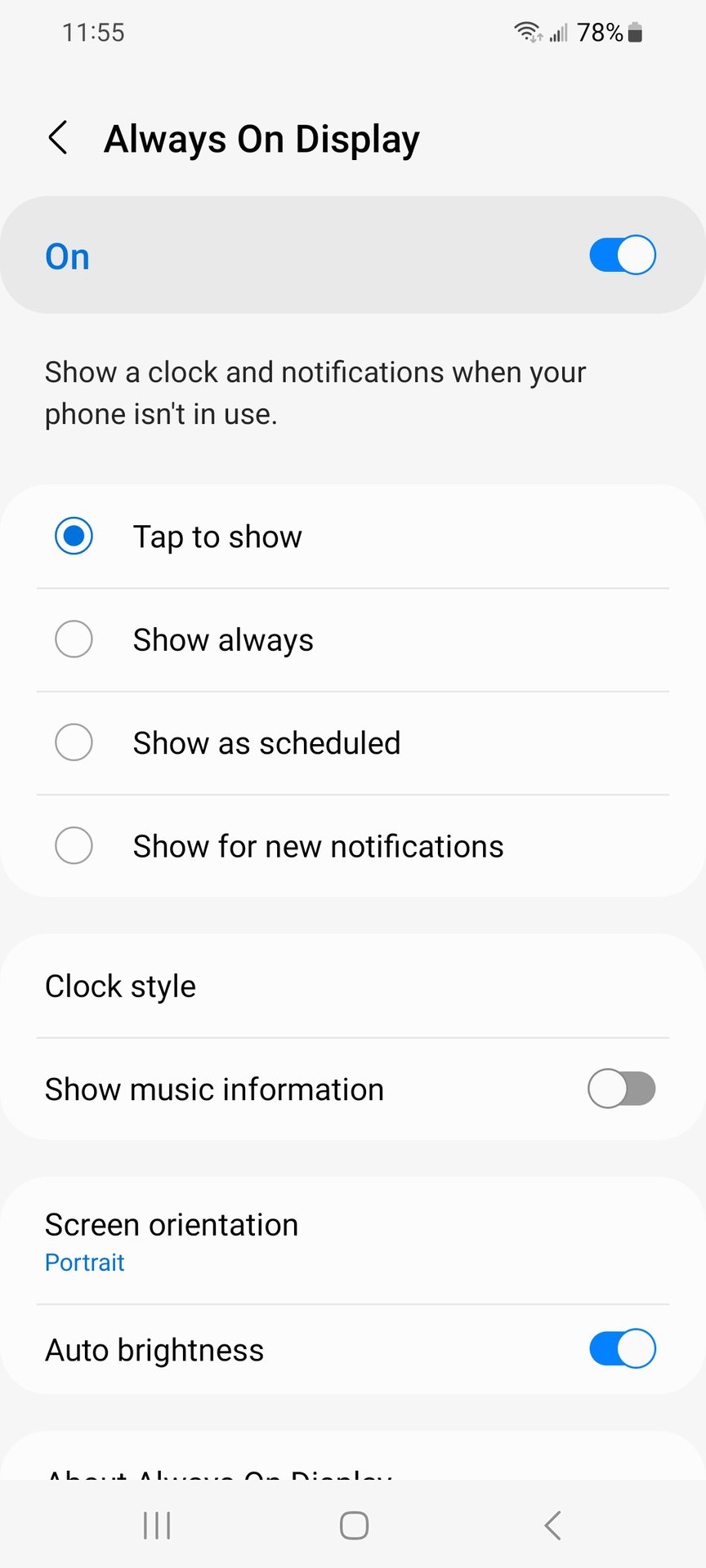Tap the home button in navigation bar
The width and height of the screenshot is (706, 1568).
[x=354, y=1525]
